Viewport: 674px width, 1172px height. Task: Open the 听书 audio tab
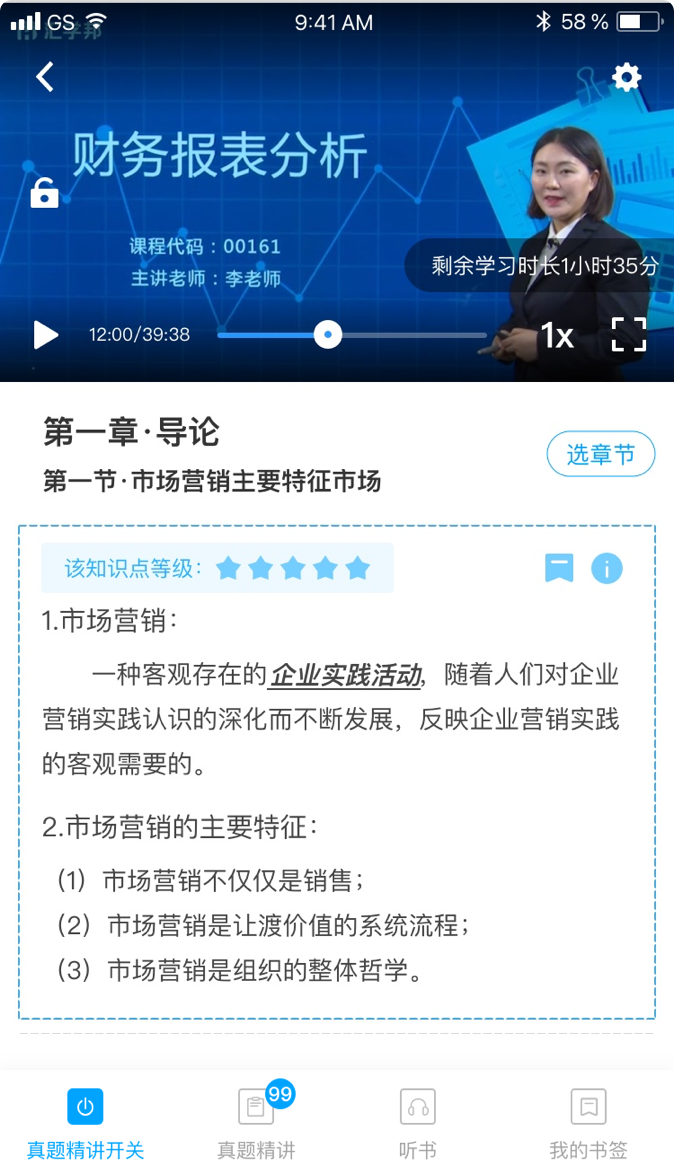tap(417, 1118)
